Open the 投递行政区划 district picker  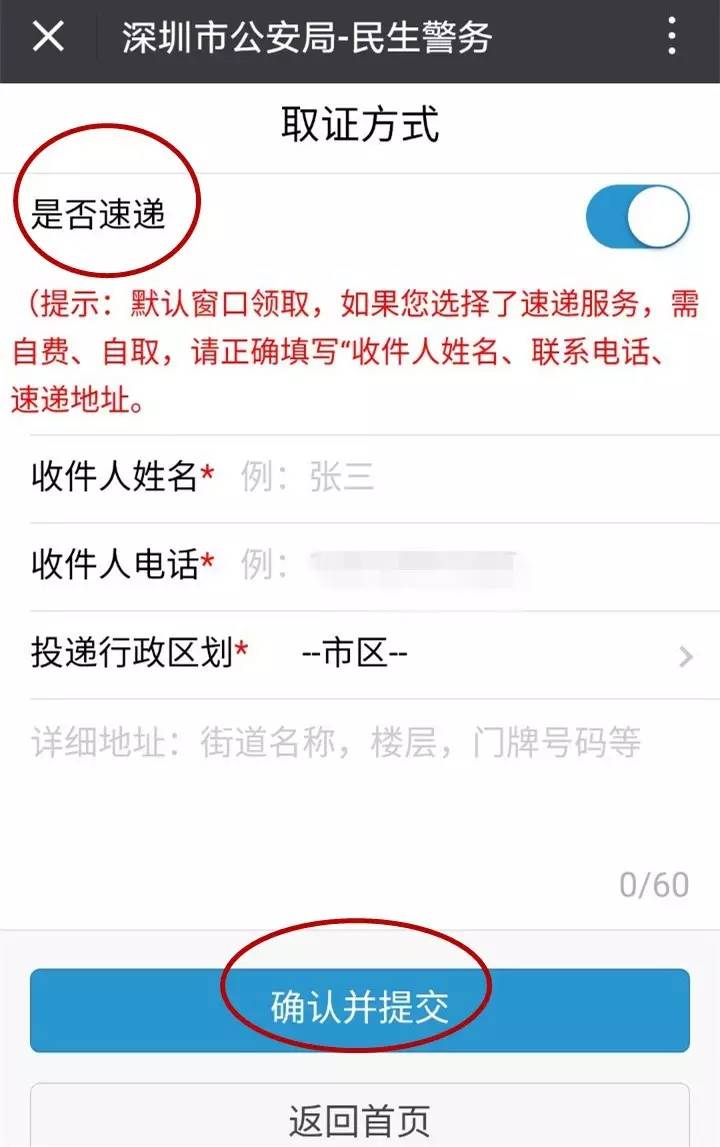(x=480, y=655)
